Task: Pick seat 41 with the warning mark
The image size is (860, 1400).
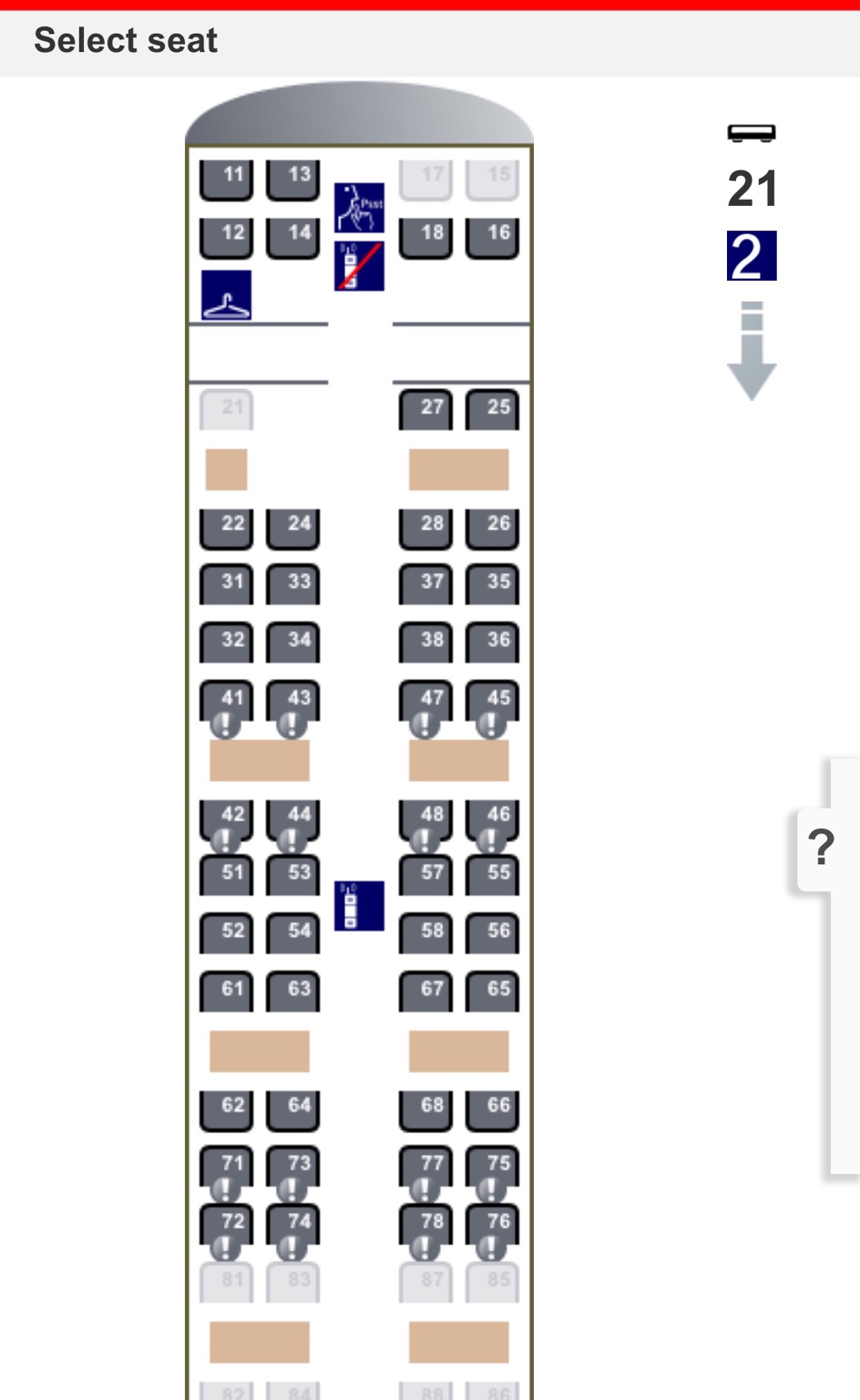Action: tap(226, 705)
